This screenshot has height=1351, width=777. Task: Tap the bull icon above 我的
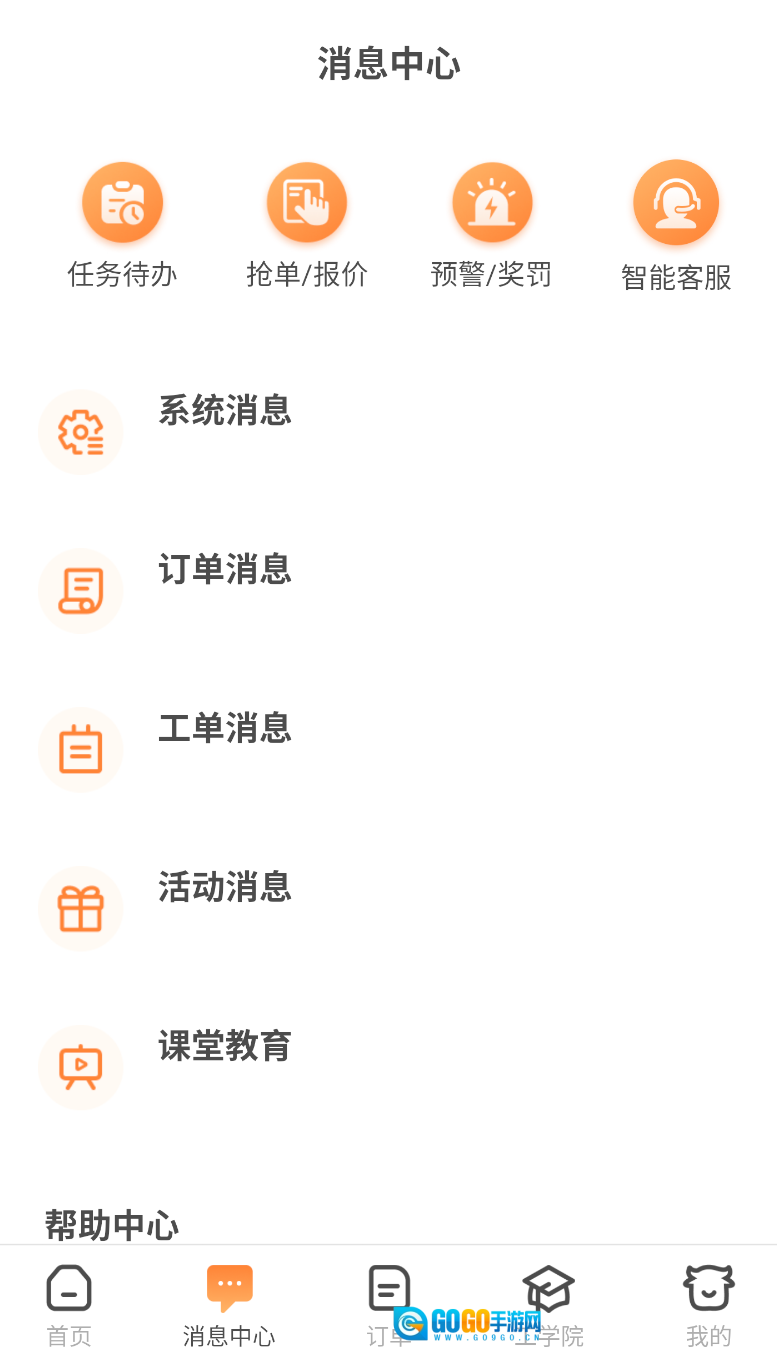click(708, 1288)
